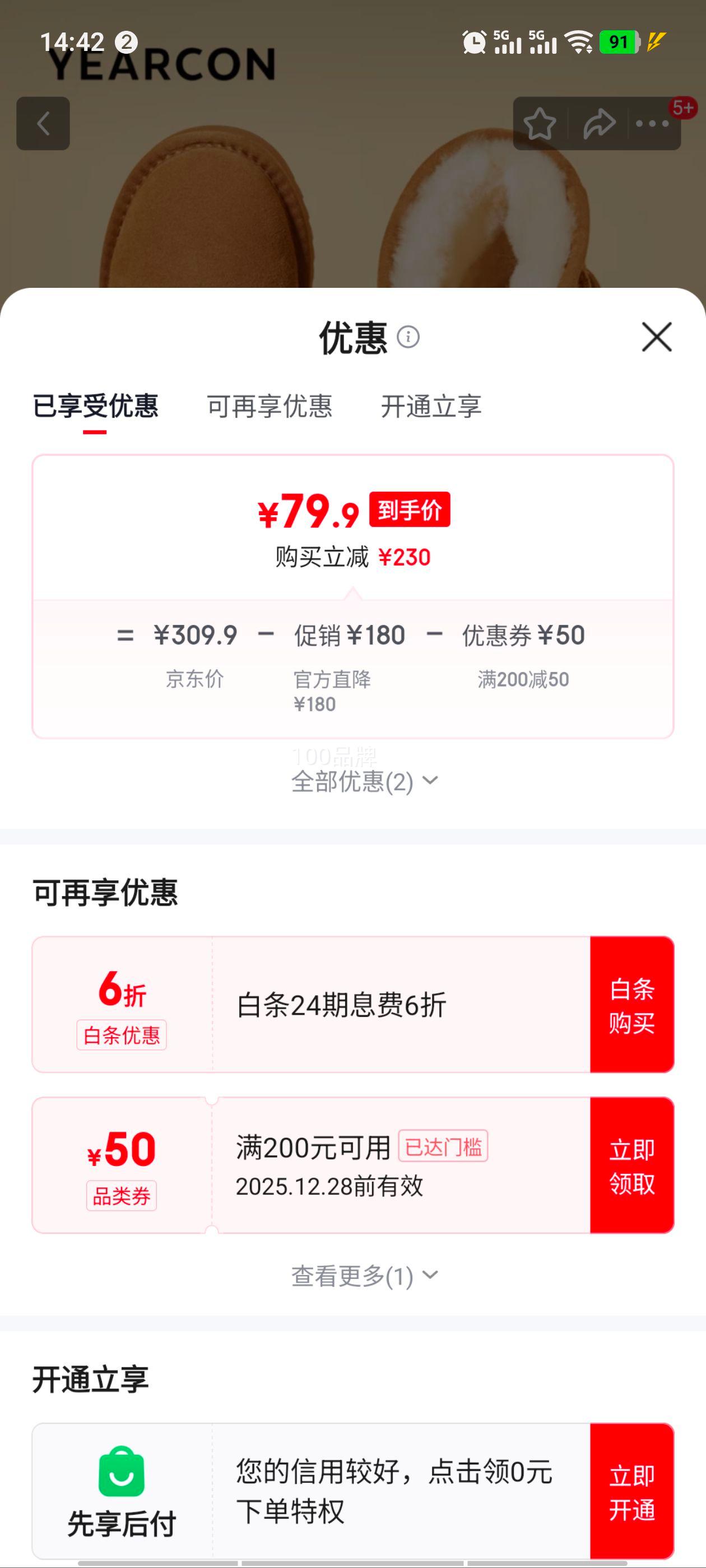
Task: Open the 开通立享 tab
Action: pyautogui.click(x=431, y=408)
